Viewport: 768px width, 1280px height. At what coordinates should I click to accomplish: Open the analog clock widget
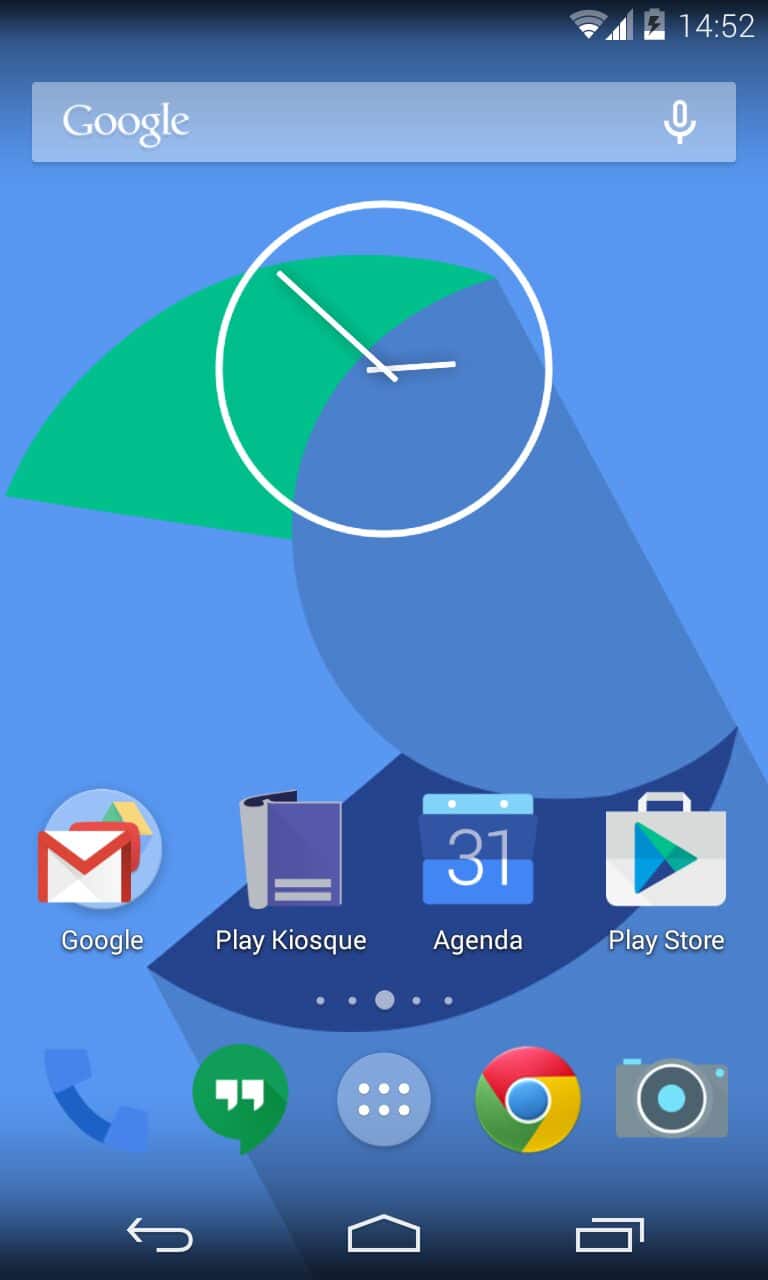tap(384, 368)
